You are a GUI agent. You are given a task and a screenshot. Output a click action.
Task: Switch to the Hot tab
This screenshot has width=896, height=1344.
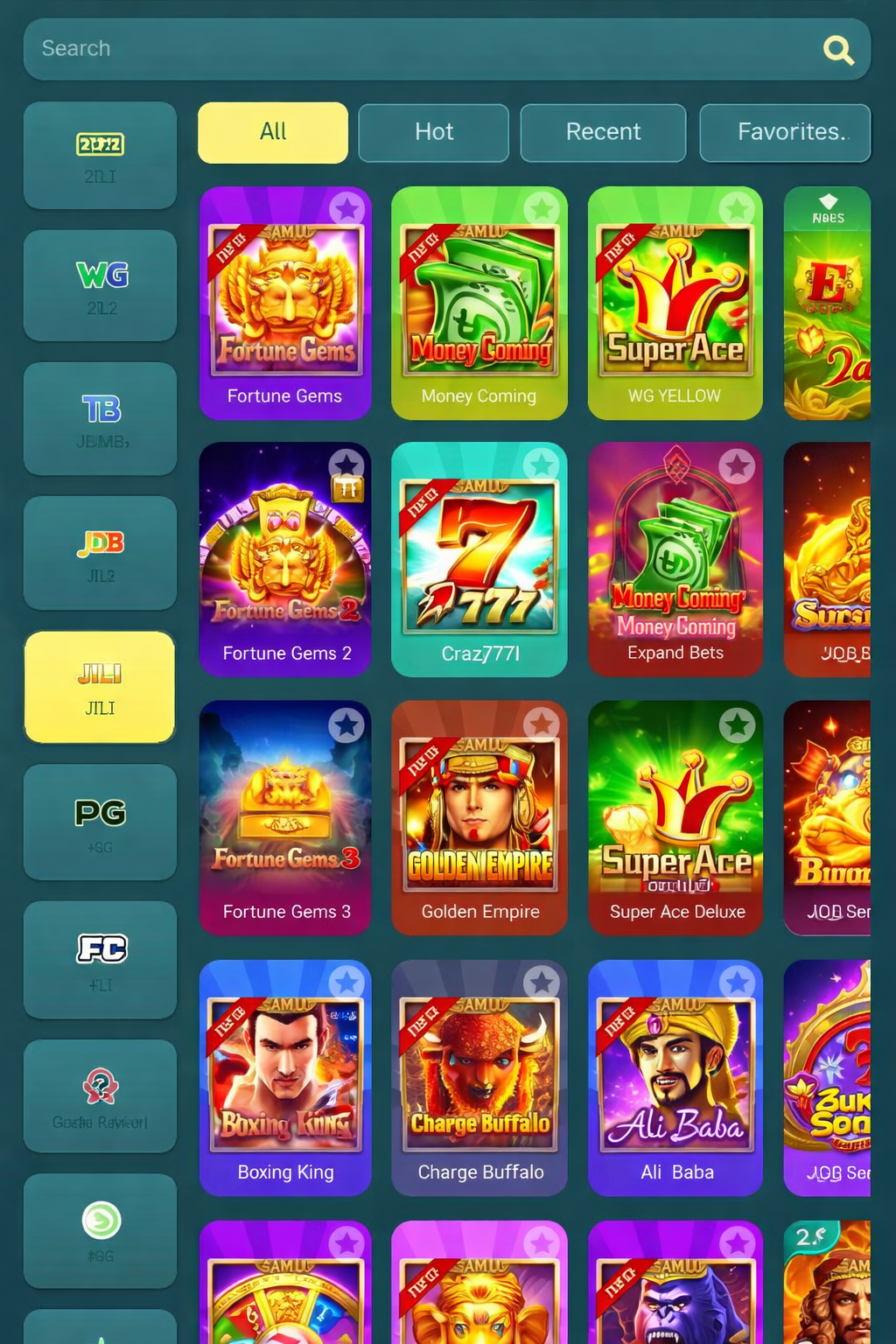(433, 132)
